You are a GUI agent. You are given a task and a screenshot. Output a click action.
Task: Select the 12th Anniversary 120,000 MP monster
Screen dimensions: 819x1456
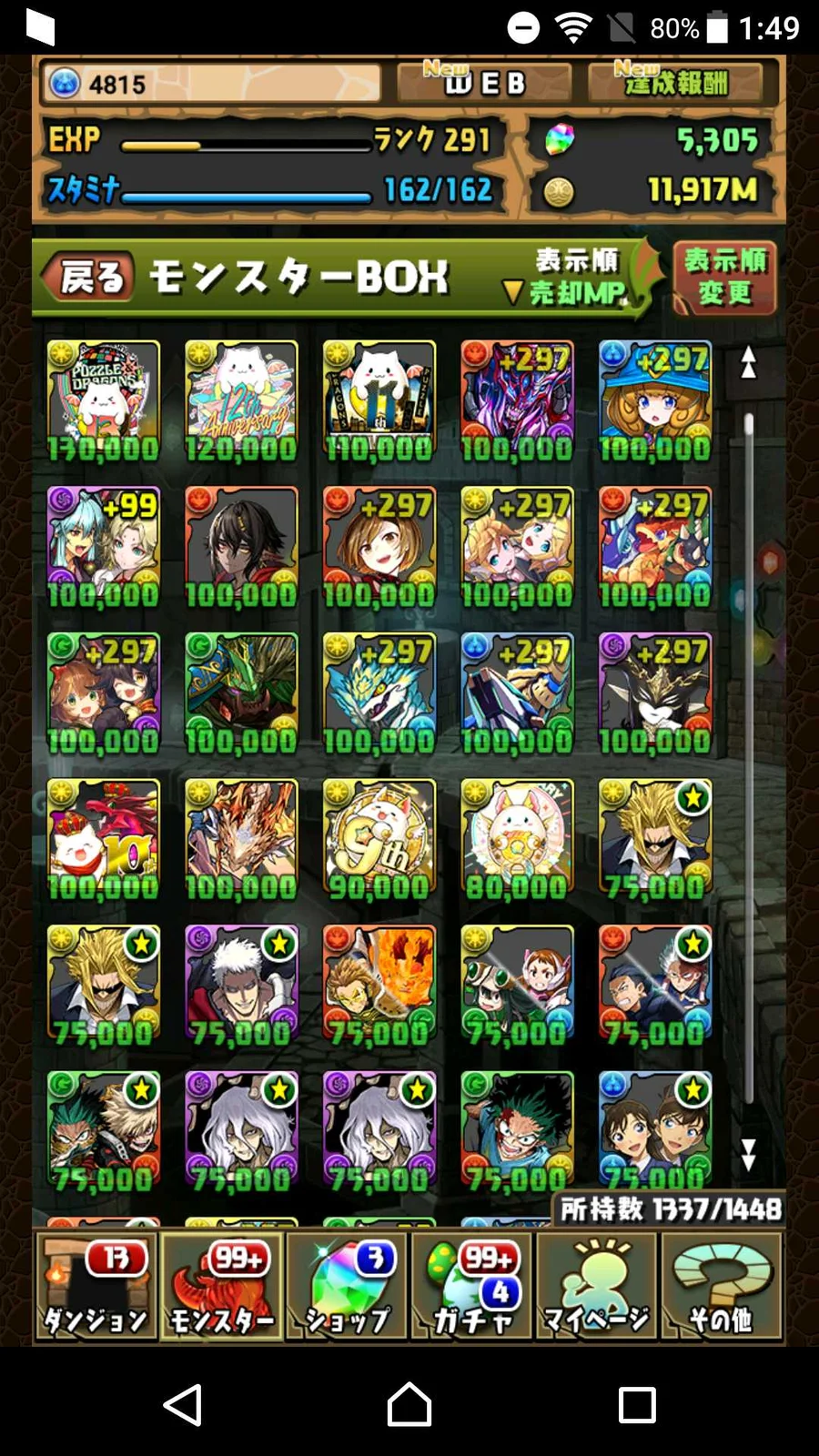pyautogui.click(x=241, y=400)
